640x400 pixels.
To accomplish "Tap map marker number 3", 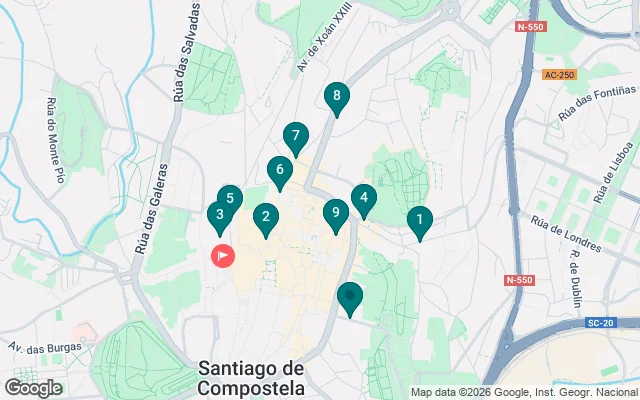I will [218, 214].
